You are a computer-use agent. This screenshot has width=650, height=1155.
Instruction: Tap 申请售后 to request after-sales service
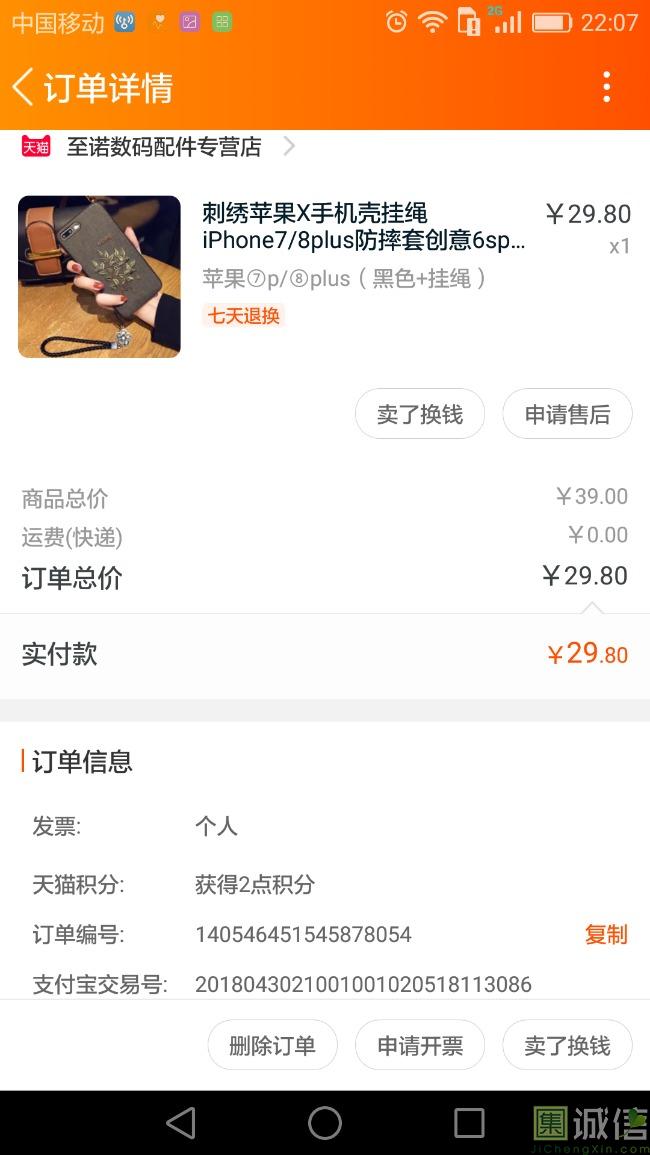coord(567,414)
